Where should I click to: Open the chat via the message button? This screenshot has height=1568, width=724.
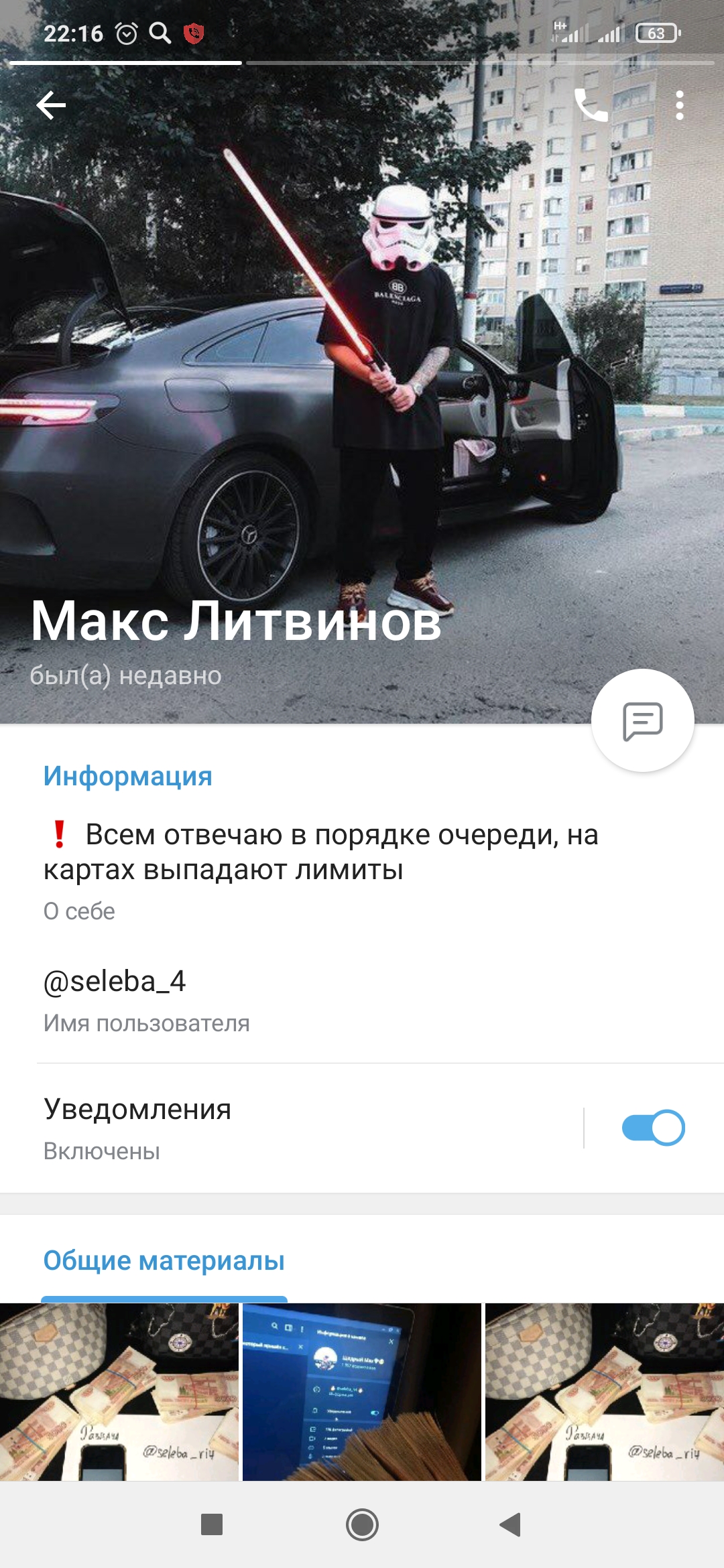[643, 720]
